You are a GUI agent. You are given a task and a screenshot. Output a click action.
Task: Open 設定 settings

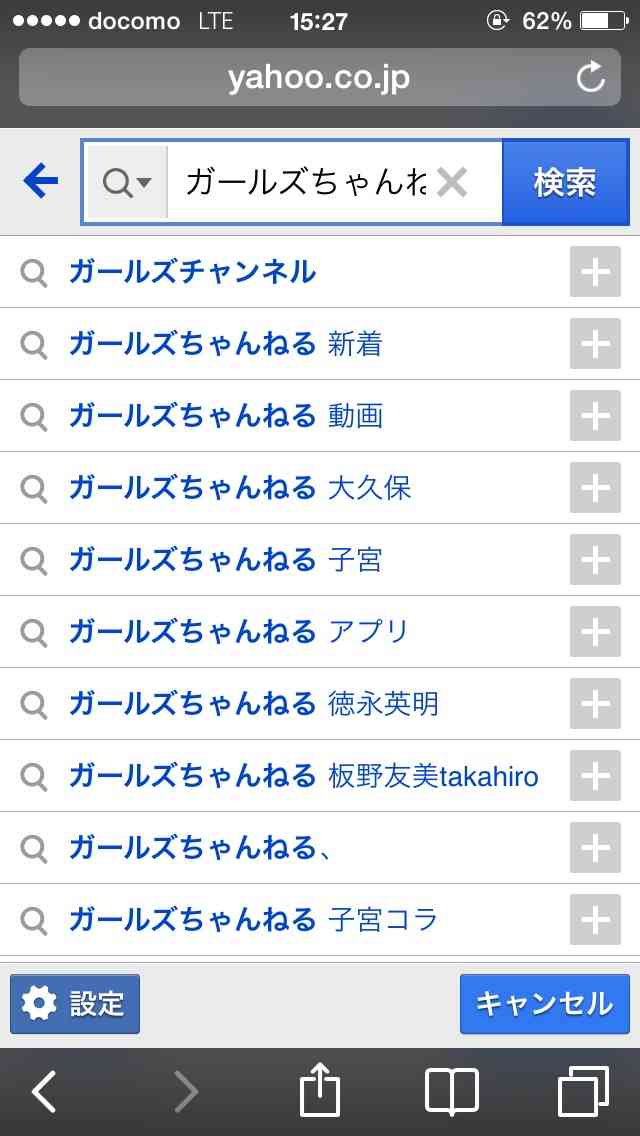[x=75, y=1004]
